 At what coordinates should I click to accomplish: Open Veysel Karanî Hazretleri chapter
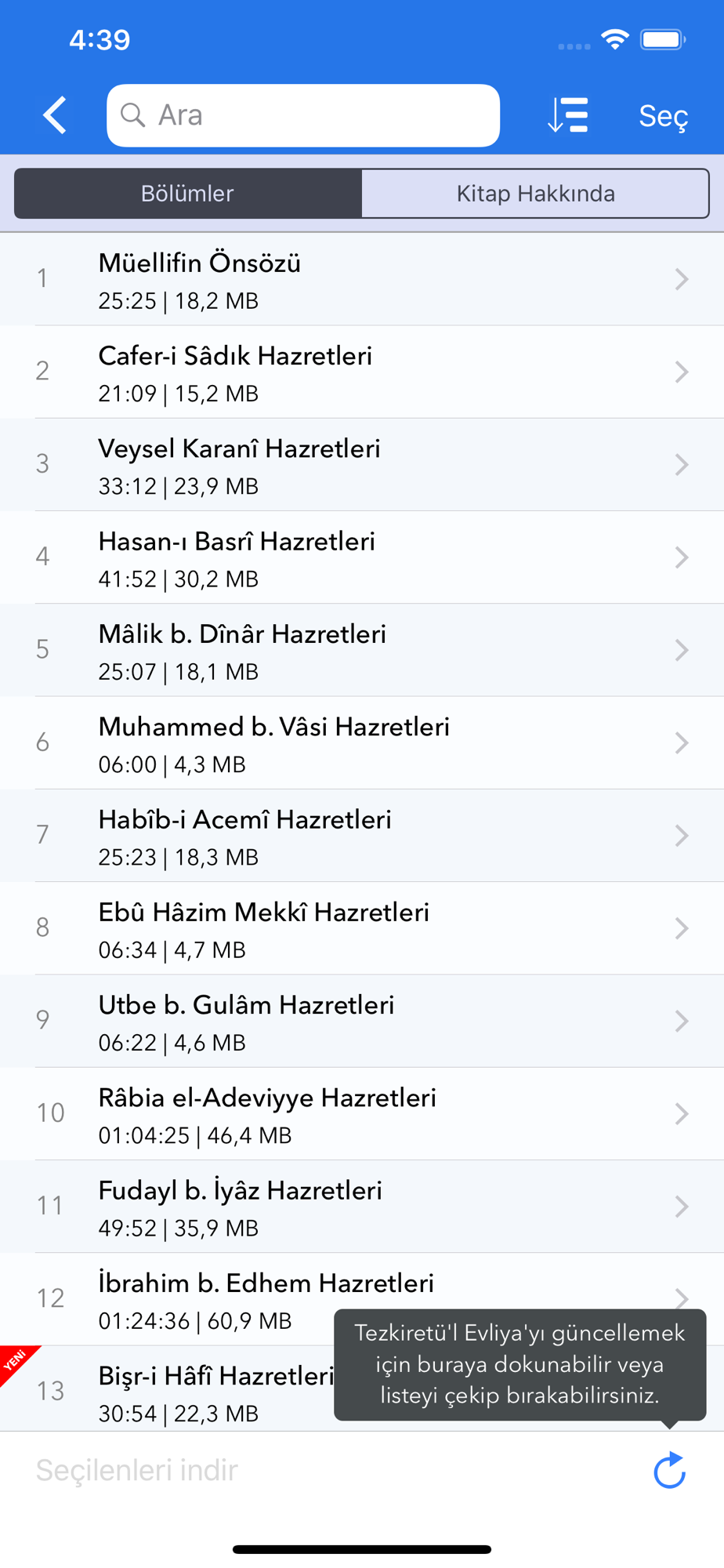click(x=362, y=464)
